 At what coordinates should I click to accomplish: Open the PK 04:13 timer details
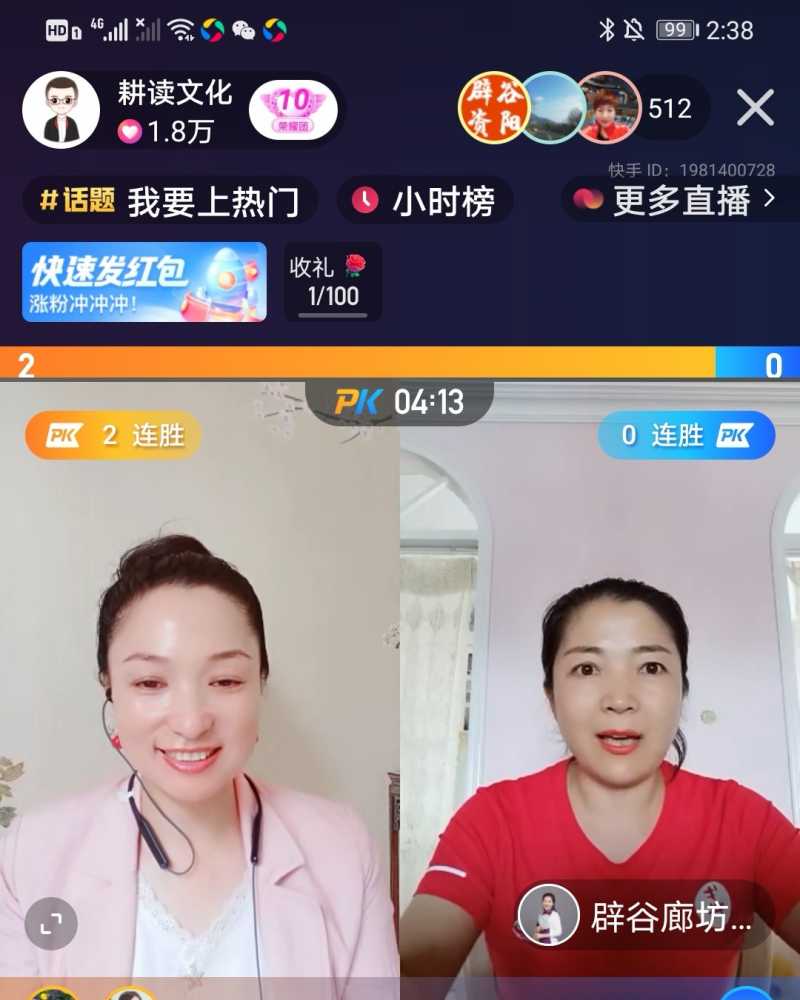(400, 402)
